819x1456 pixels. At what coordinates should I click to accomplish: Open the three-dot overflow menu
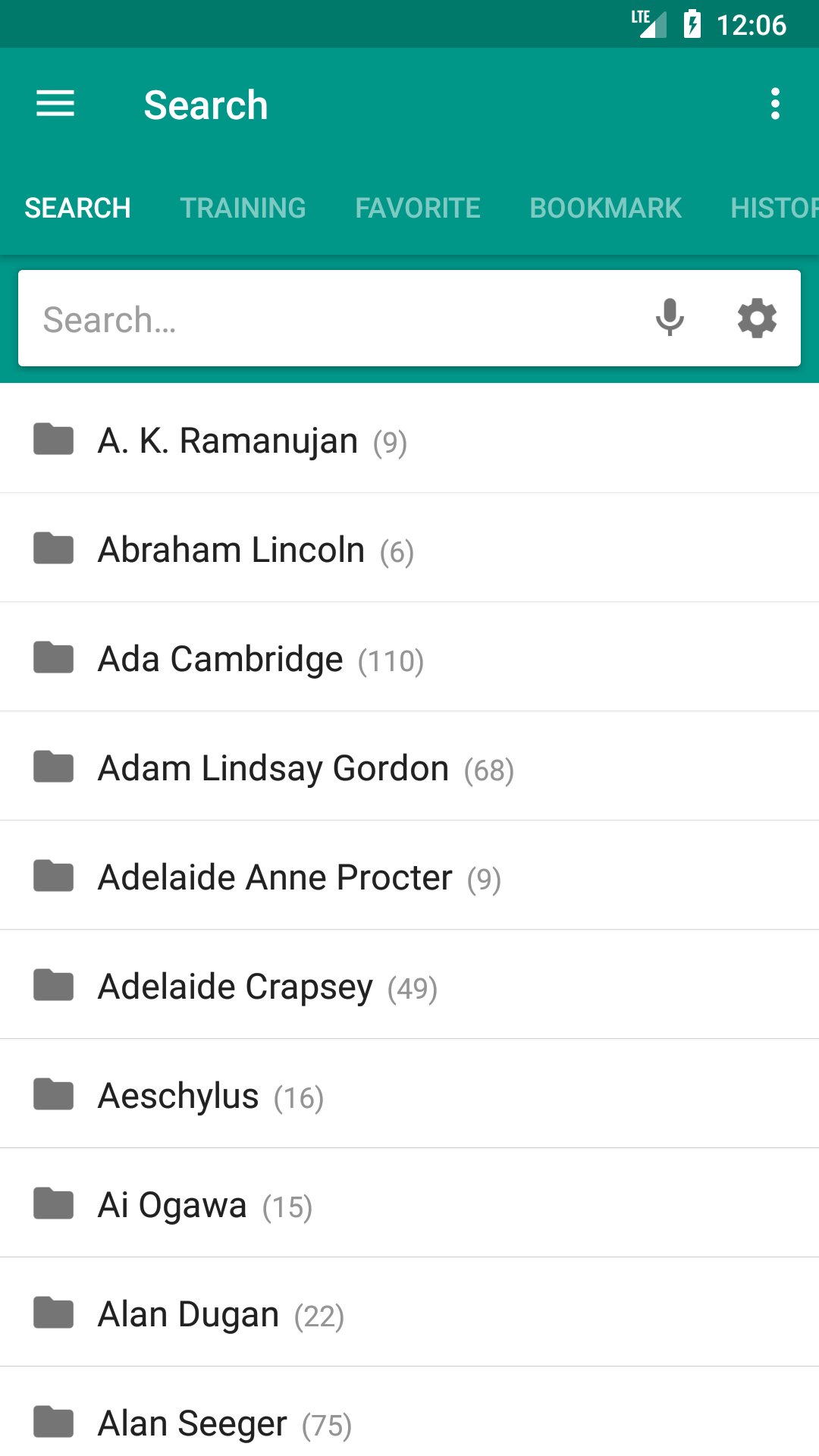pos(775,104)
